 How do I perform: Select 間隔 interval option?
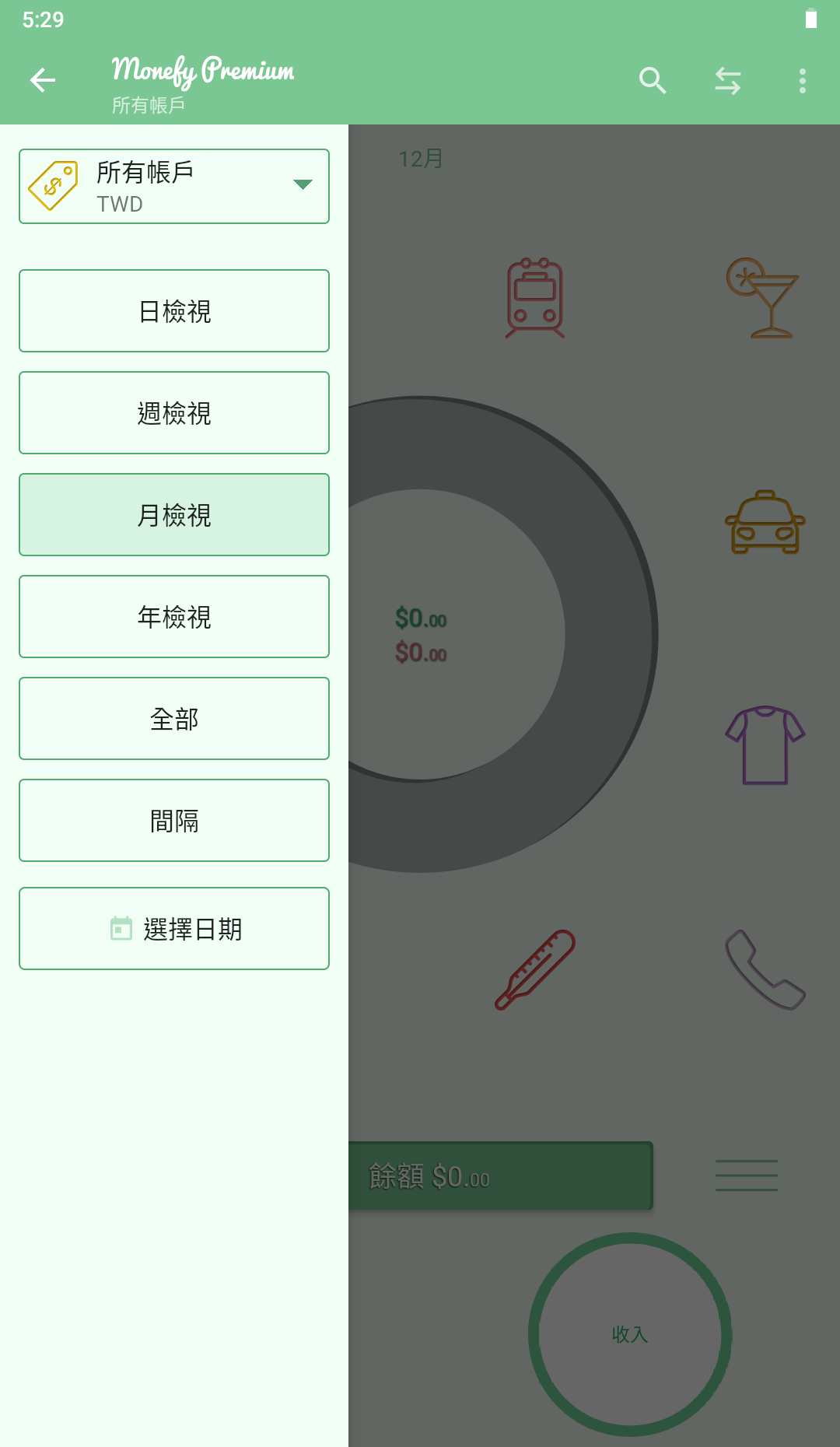pos(174,821)
